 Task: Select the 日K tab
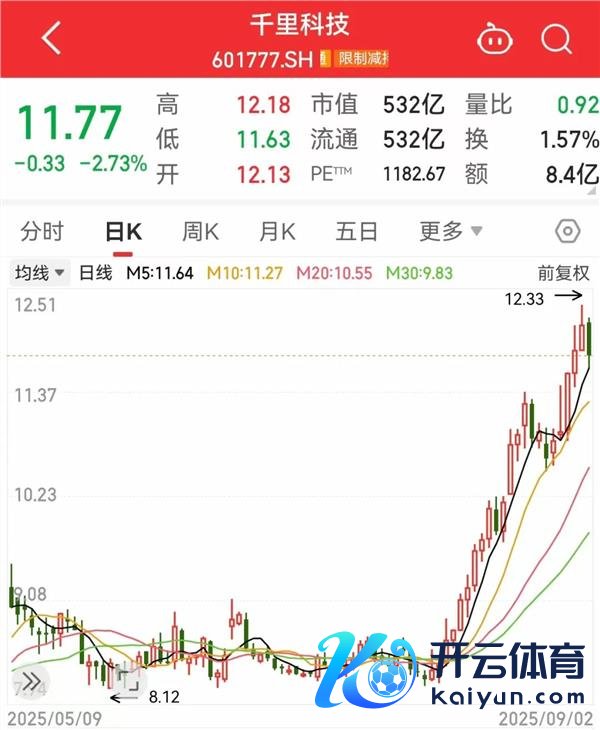124,232
